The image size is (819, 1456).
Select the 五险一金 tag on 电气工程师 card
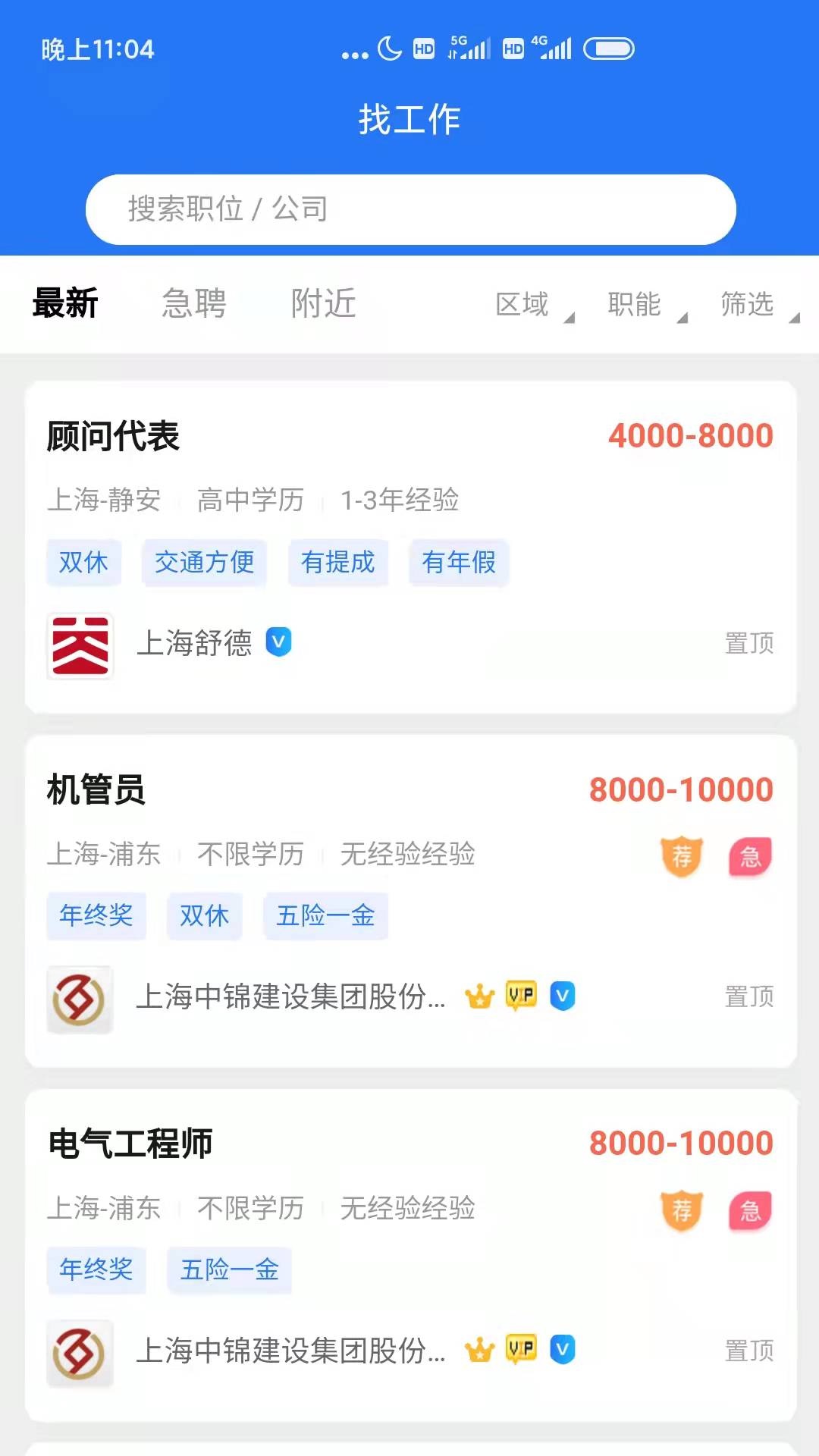point(229,1270)
